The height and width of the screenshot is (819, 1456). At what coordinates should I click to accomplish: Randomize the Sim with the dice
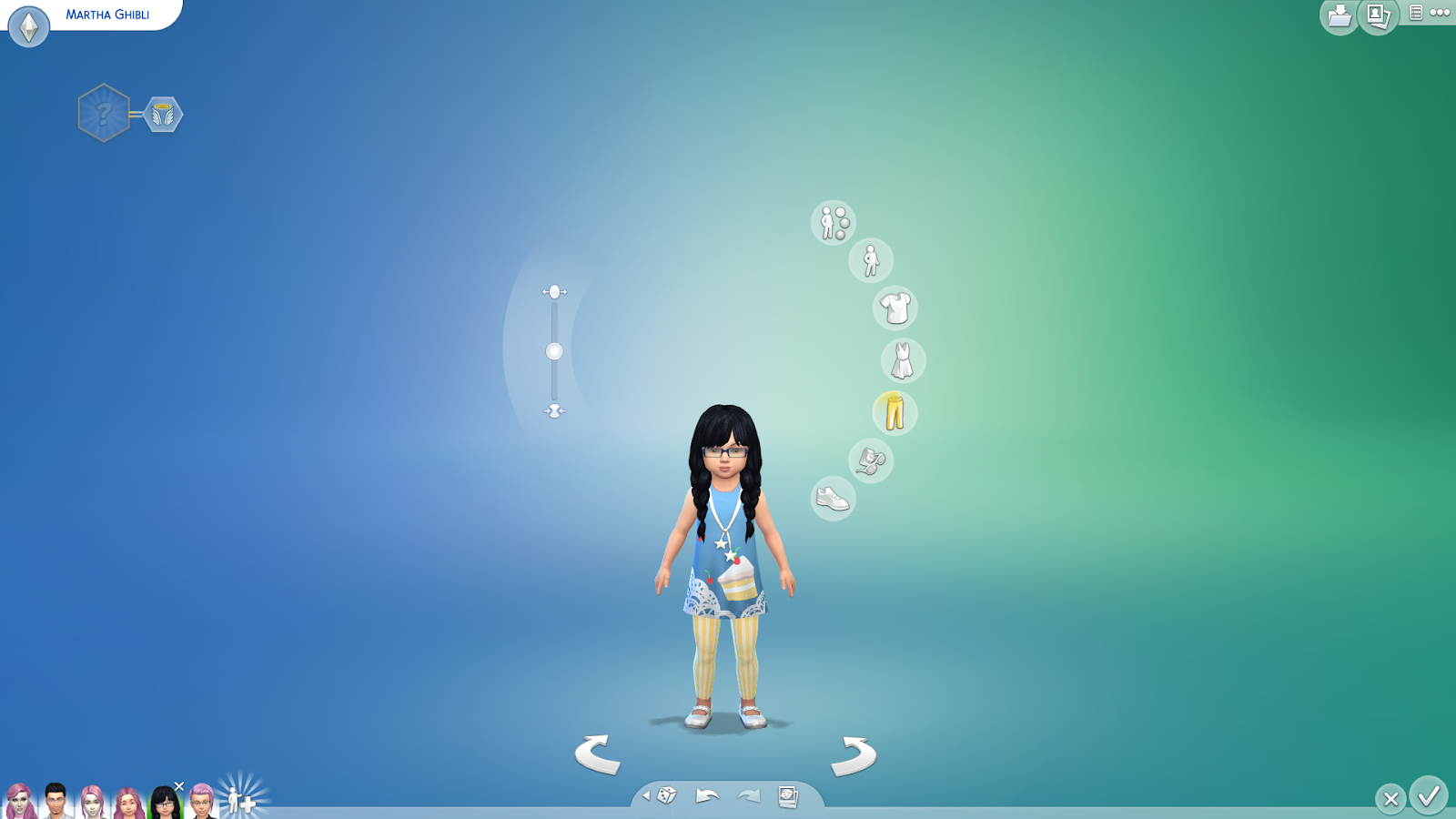coord(667,795)
